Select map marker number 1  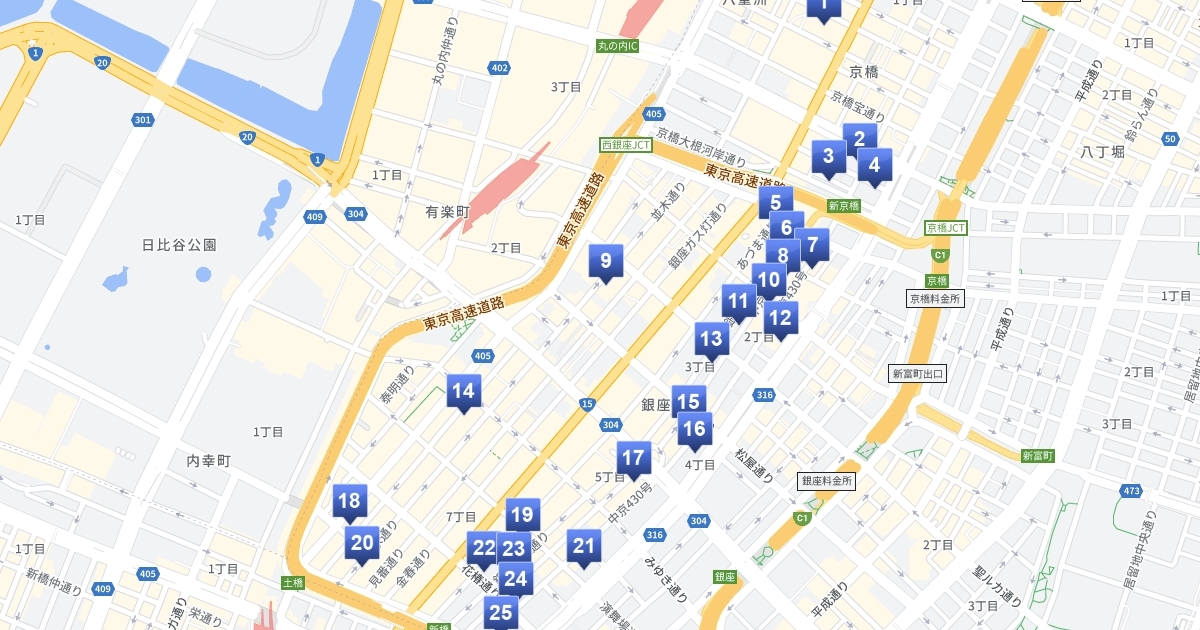point(823,7)
